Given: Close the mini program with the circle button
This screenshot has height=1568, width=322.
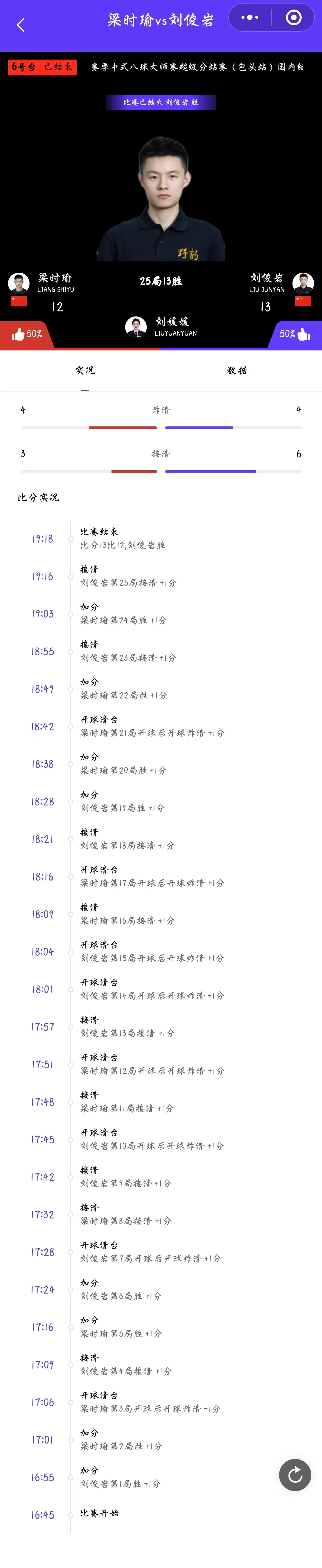Looking at the screenshot, I should click(293, 18).
